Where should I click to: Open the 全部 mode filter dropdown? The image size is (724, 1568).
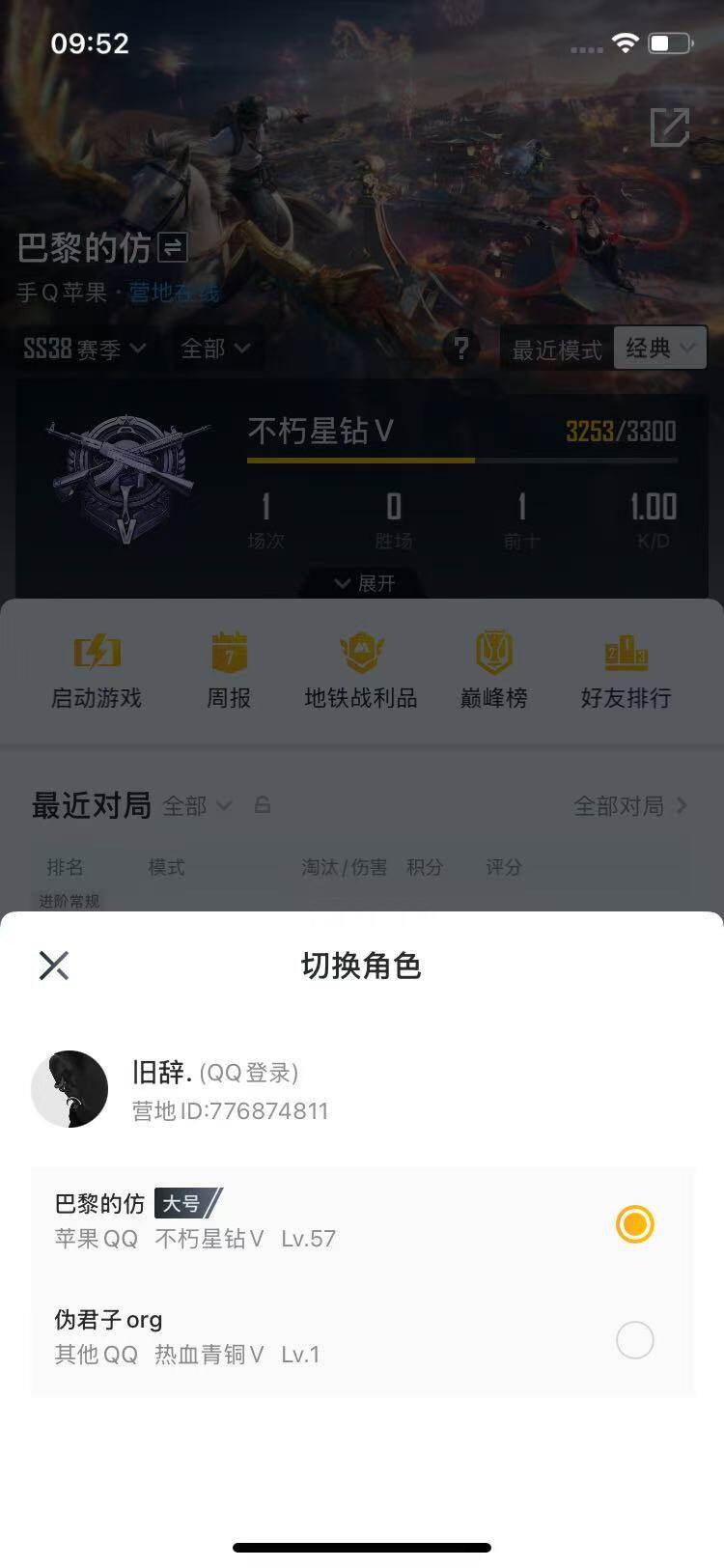[216, 349]
